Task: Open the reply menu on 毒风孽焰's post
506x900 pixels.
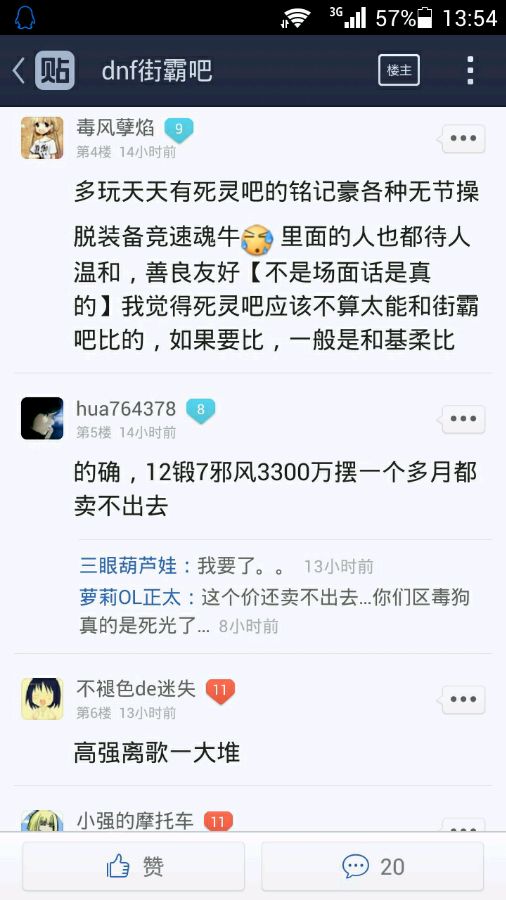Action: pyautogui.click(x=464, y=138)
